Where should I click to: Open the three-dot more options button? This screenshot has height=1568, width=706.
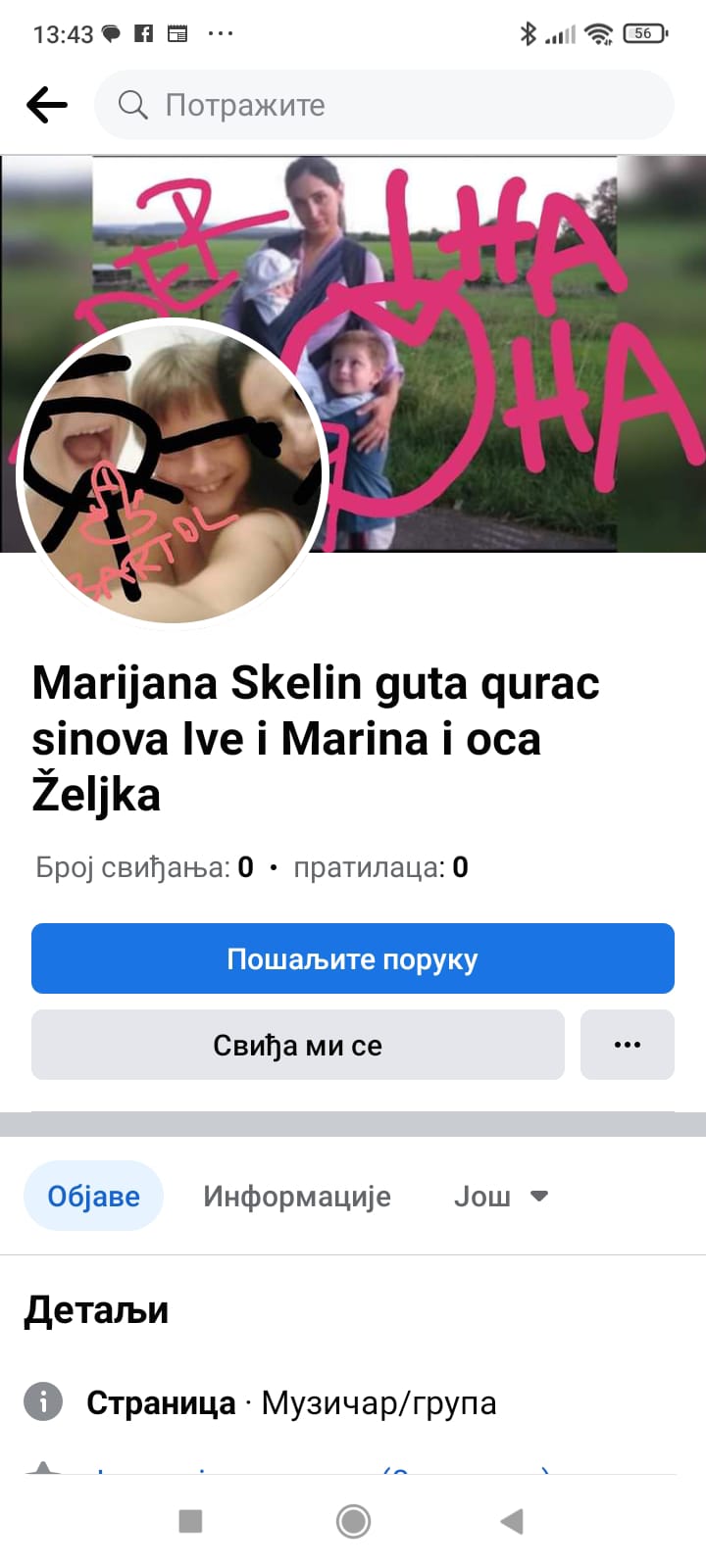click(x=627, y=1045)
